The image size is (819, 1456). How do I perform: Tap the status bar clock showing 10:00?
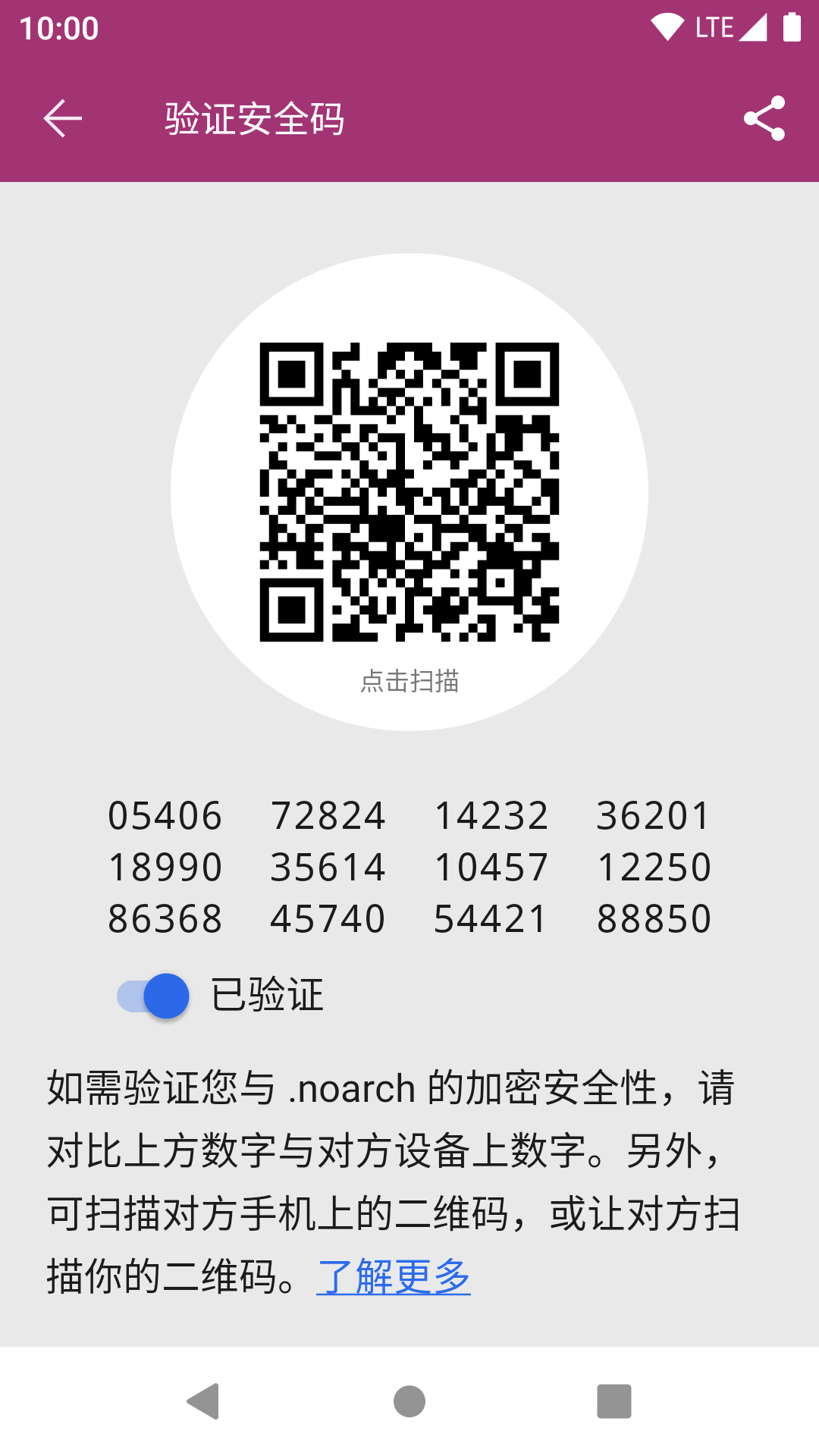pos(58,28)
